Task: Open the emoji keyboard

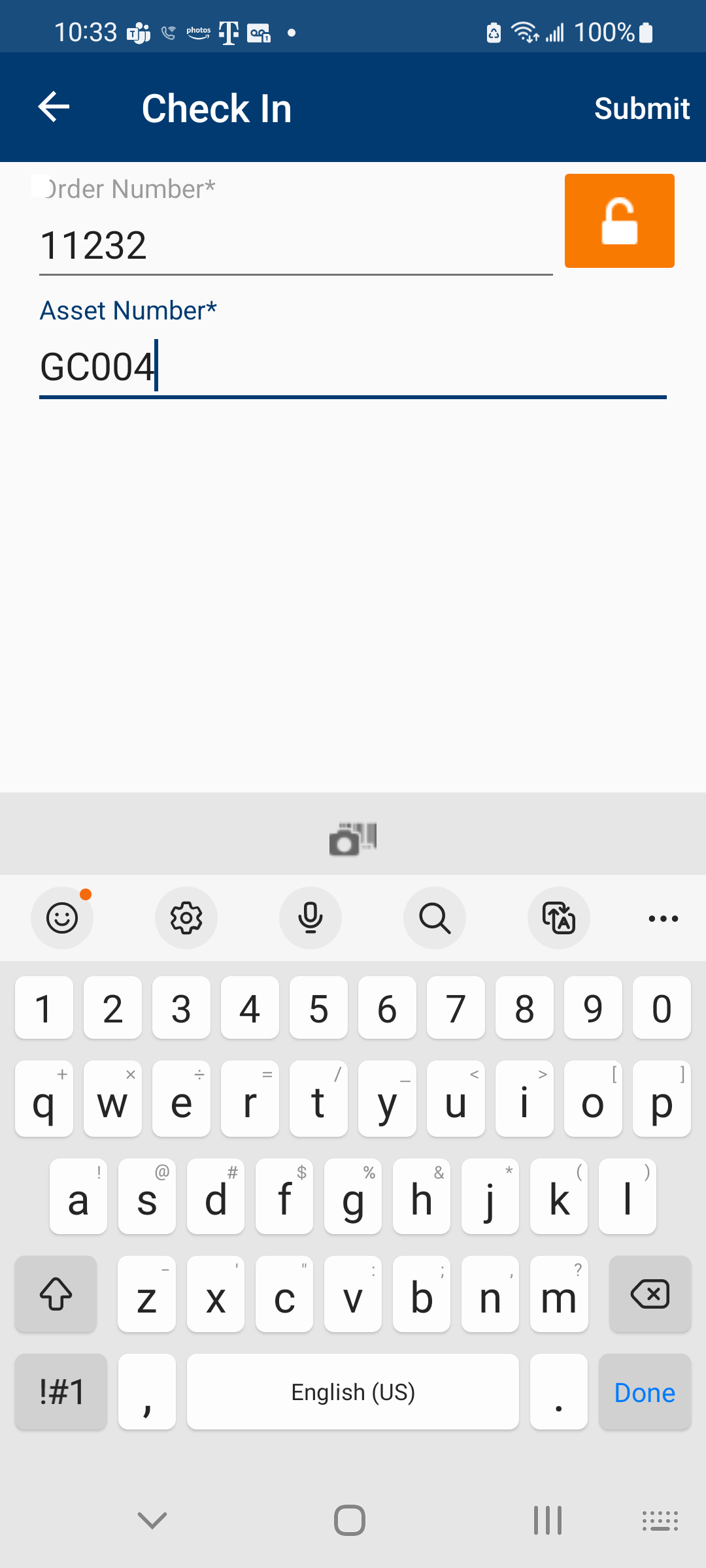Action: tap(62, 918)
